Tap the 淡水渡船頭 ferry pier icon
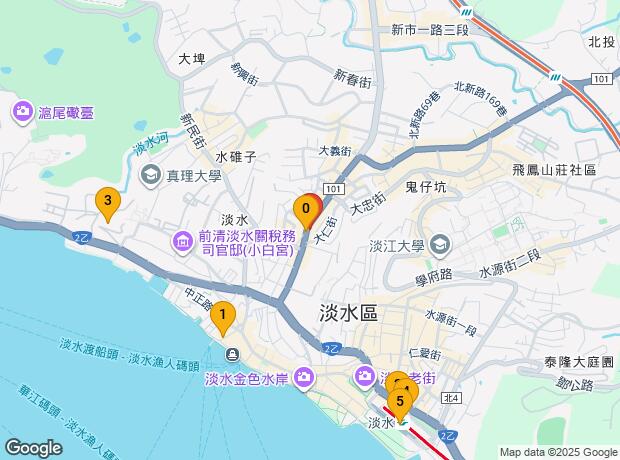Viewport: 620px width, 460px height. pyautogui.click(x=232, y=354)
